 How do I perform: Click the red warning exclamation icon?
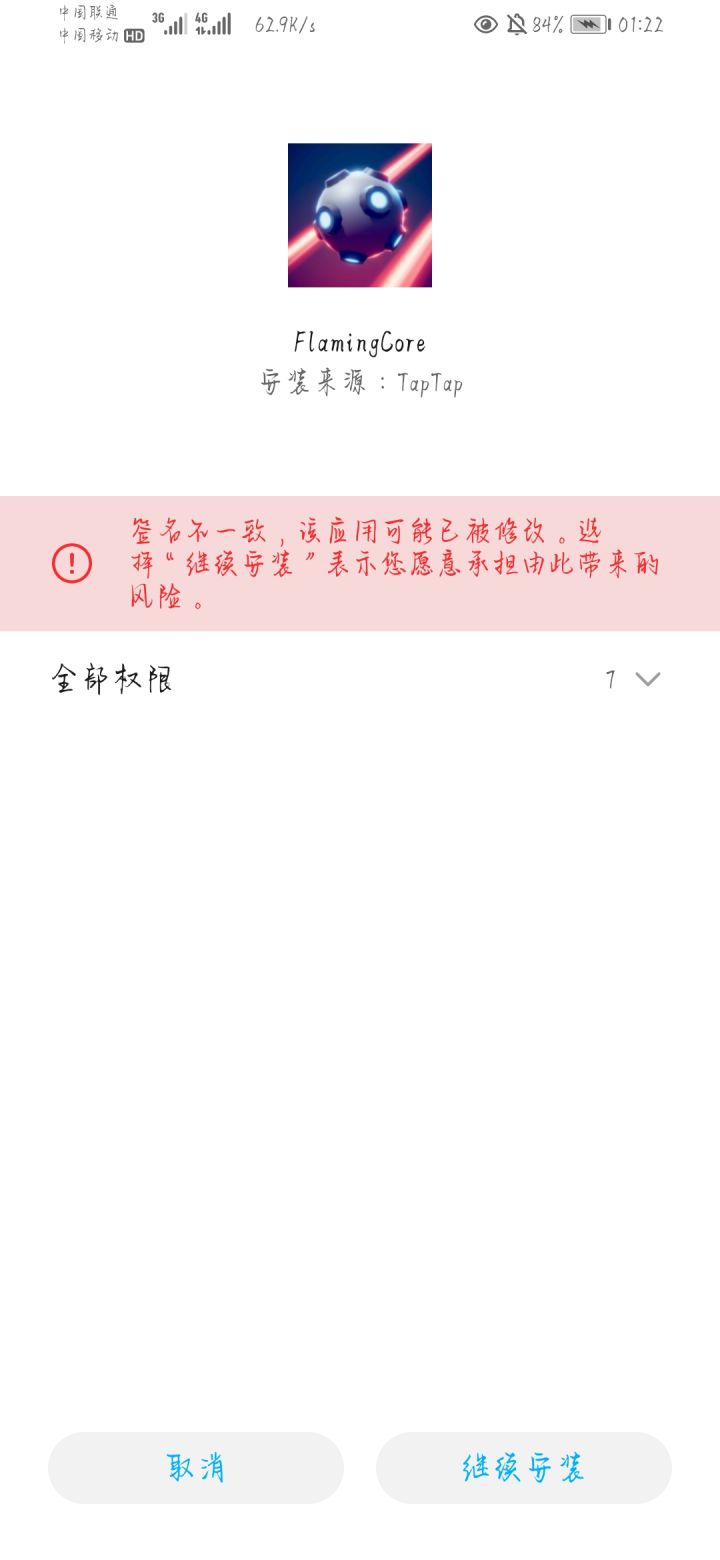[x=71, y=563]
